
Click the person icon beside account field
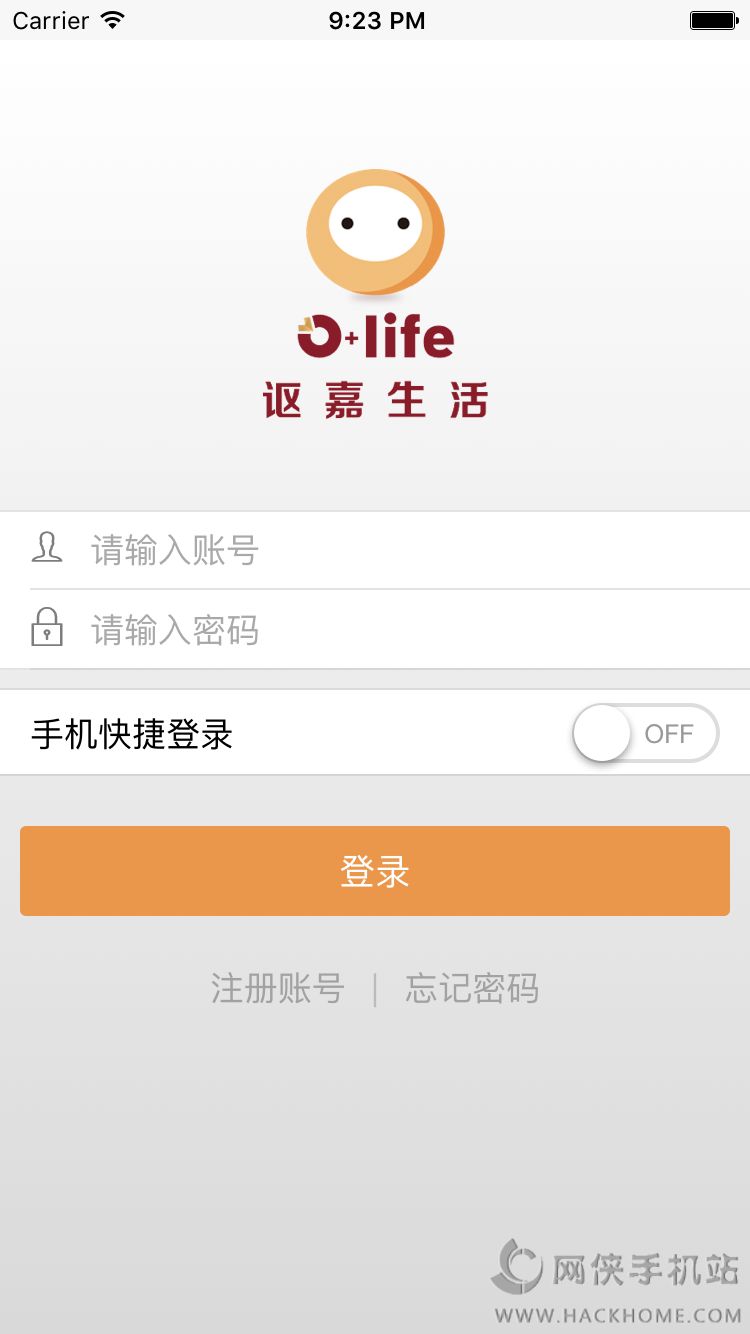(x=47, y=548)
